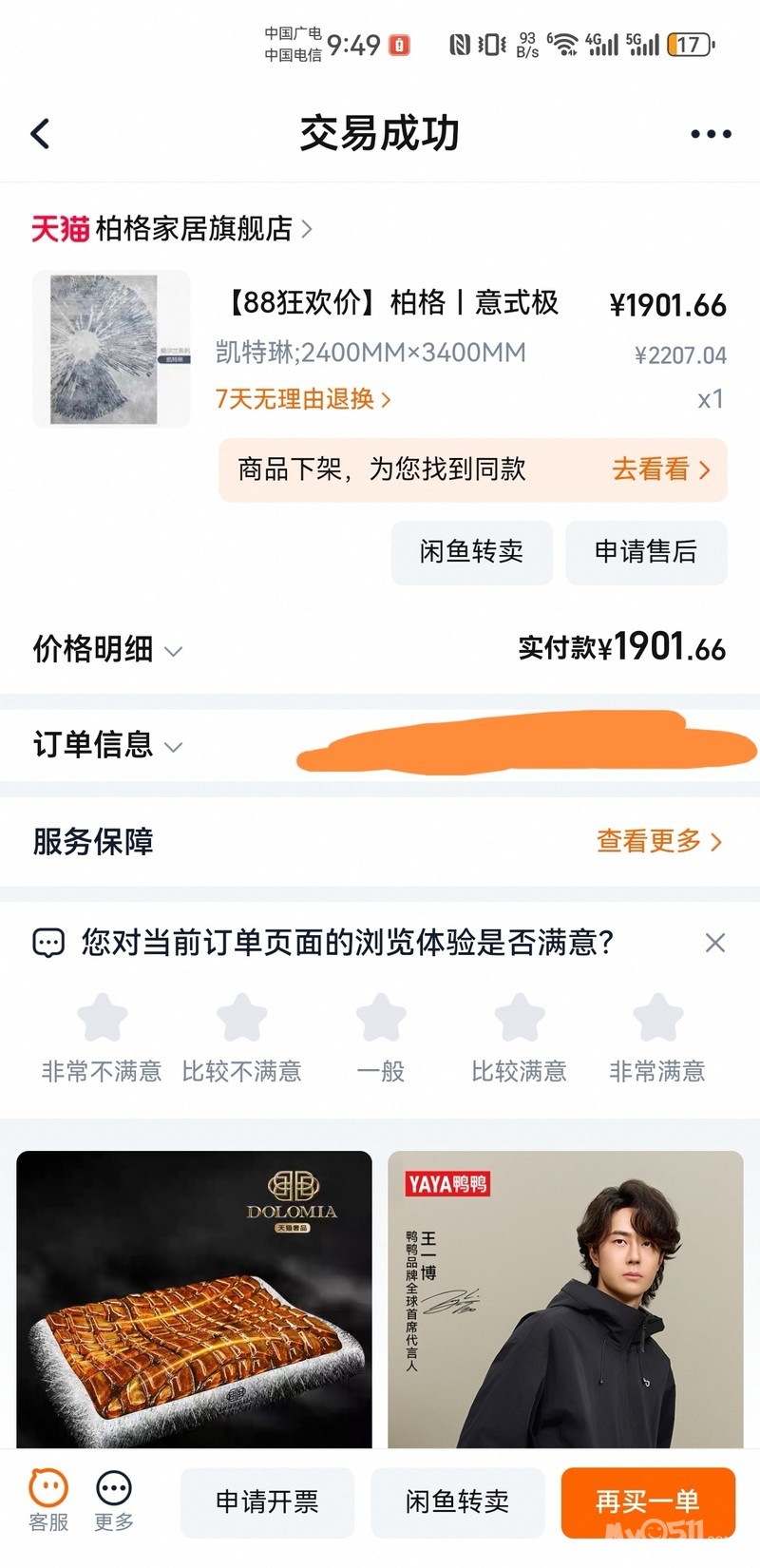Viewport: 760px width, 1568px height.
Task: Select the 一般 star rating
Action: (380, 1019)
